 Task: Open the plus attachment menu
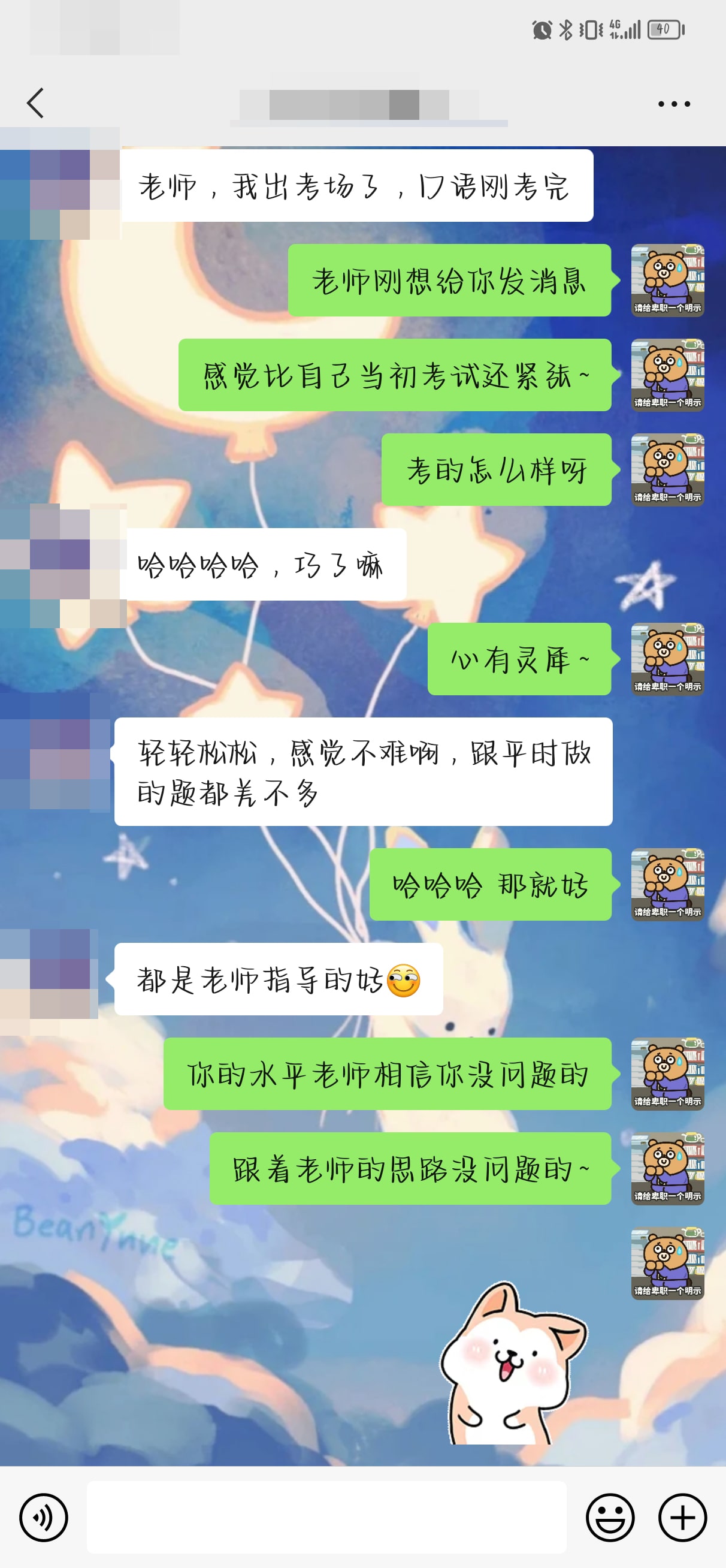click(x=682, y=1517)
